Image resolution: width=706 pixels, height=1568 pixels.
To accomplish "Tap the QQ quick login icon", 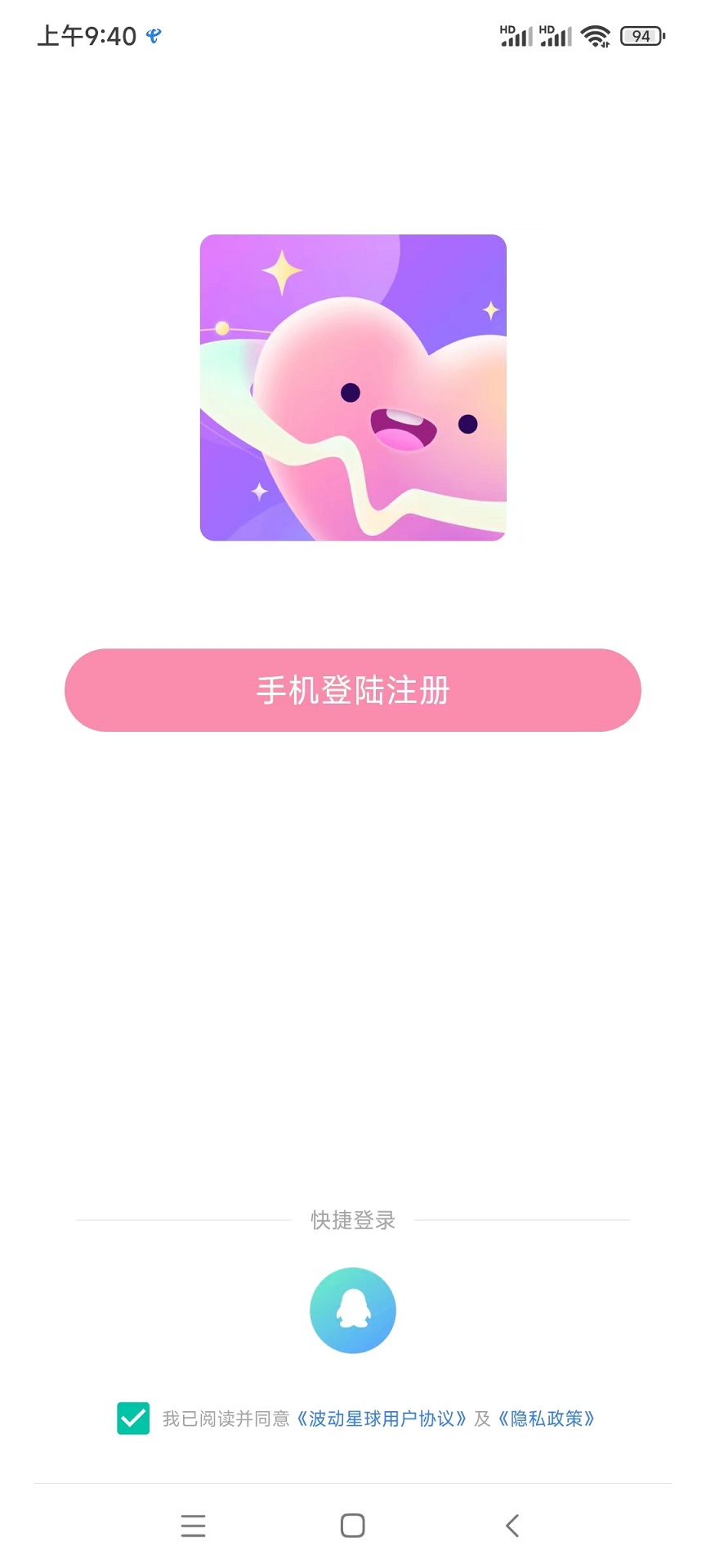I will [x=353, y=1310].
